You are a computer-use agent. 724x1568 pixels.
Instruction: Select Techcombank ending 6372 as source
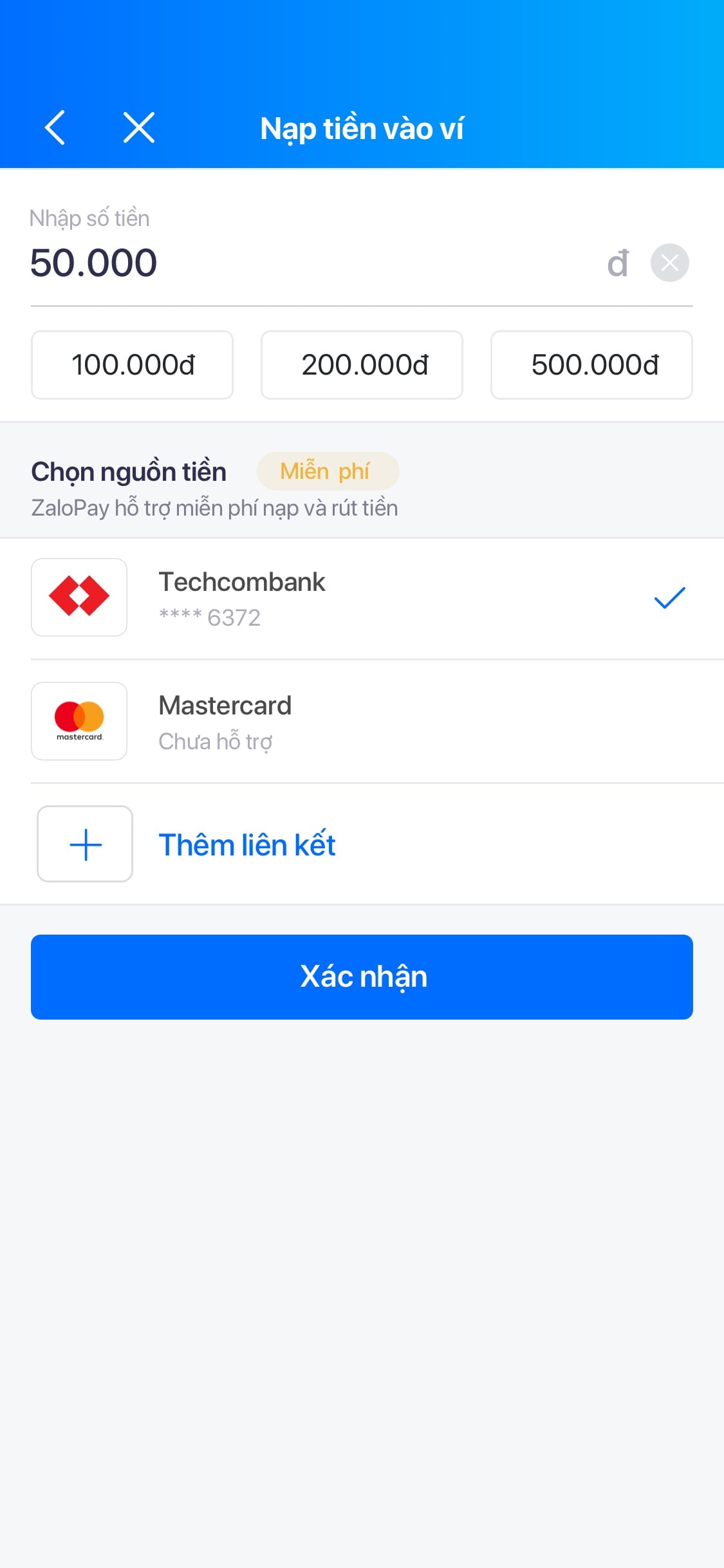click(x=360, y=598)
